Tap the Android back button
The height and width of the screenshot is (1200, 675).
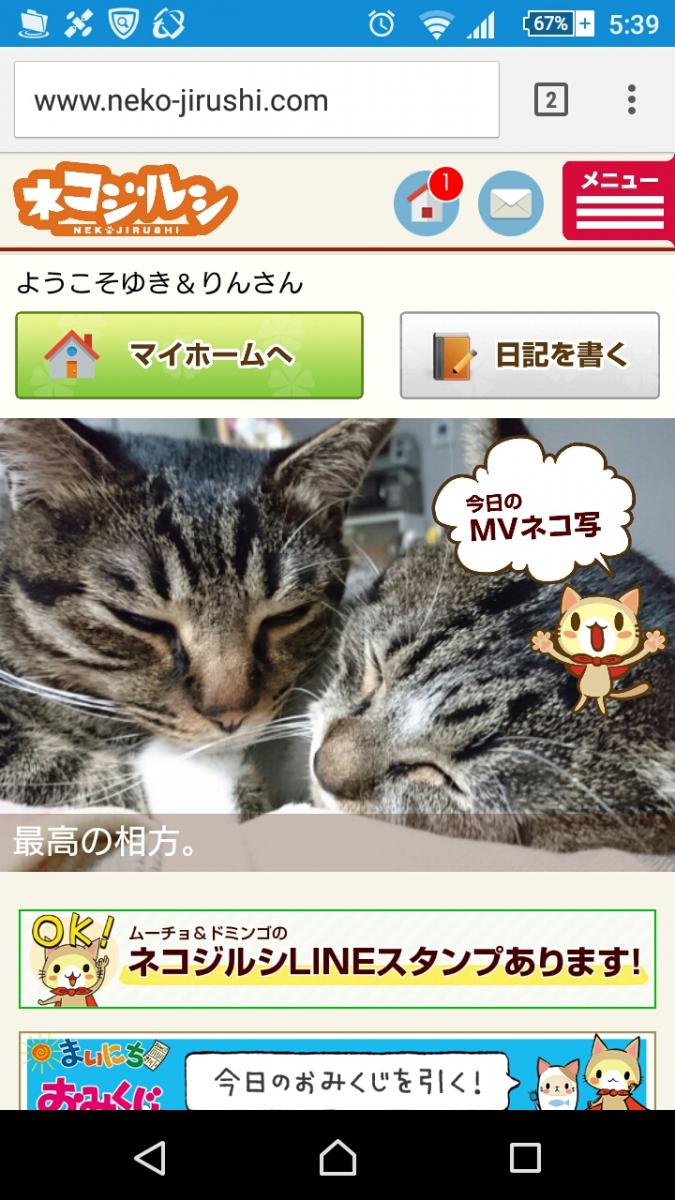click(x=150, y=1157)
